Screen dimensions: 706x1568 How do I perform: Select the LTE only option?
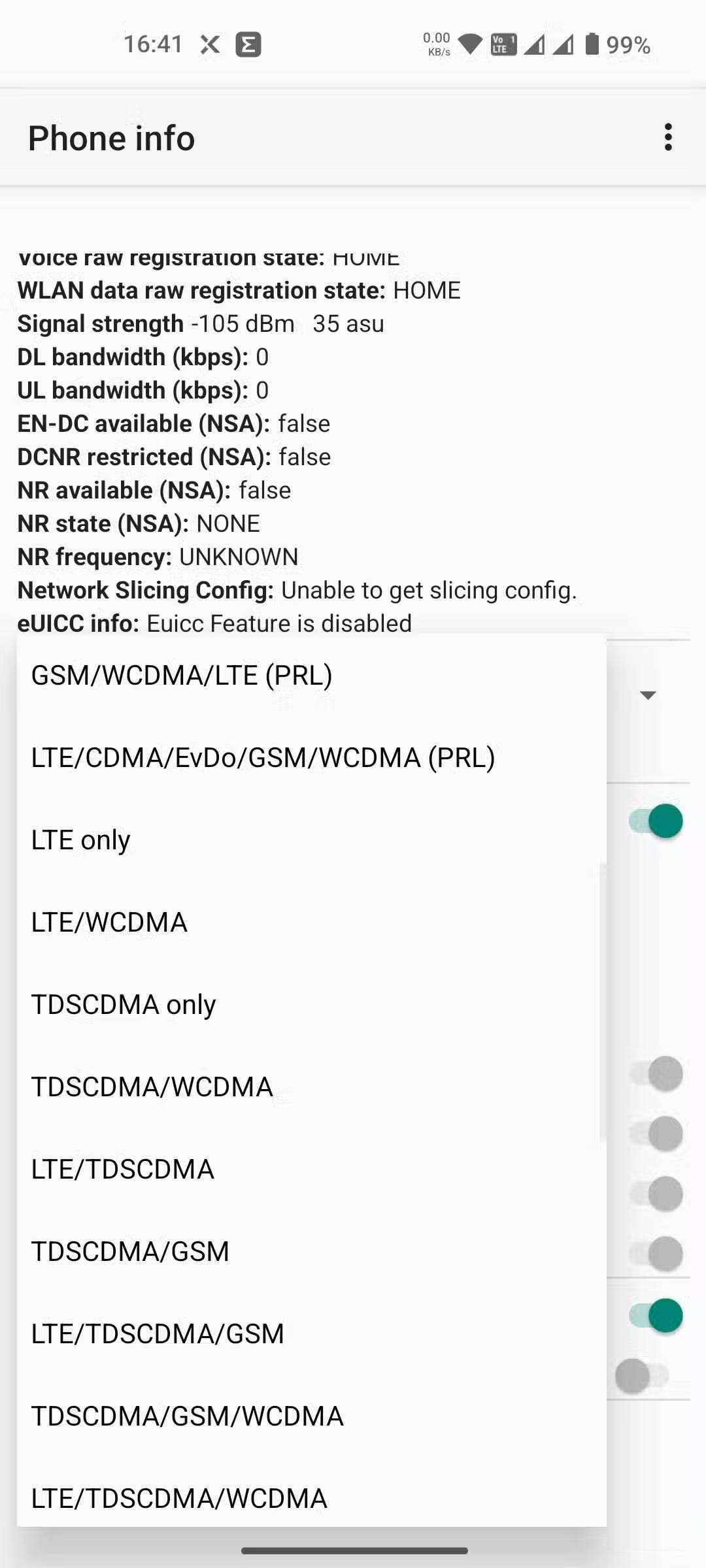81,840
